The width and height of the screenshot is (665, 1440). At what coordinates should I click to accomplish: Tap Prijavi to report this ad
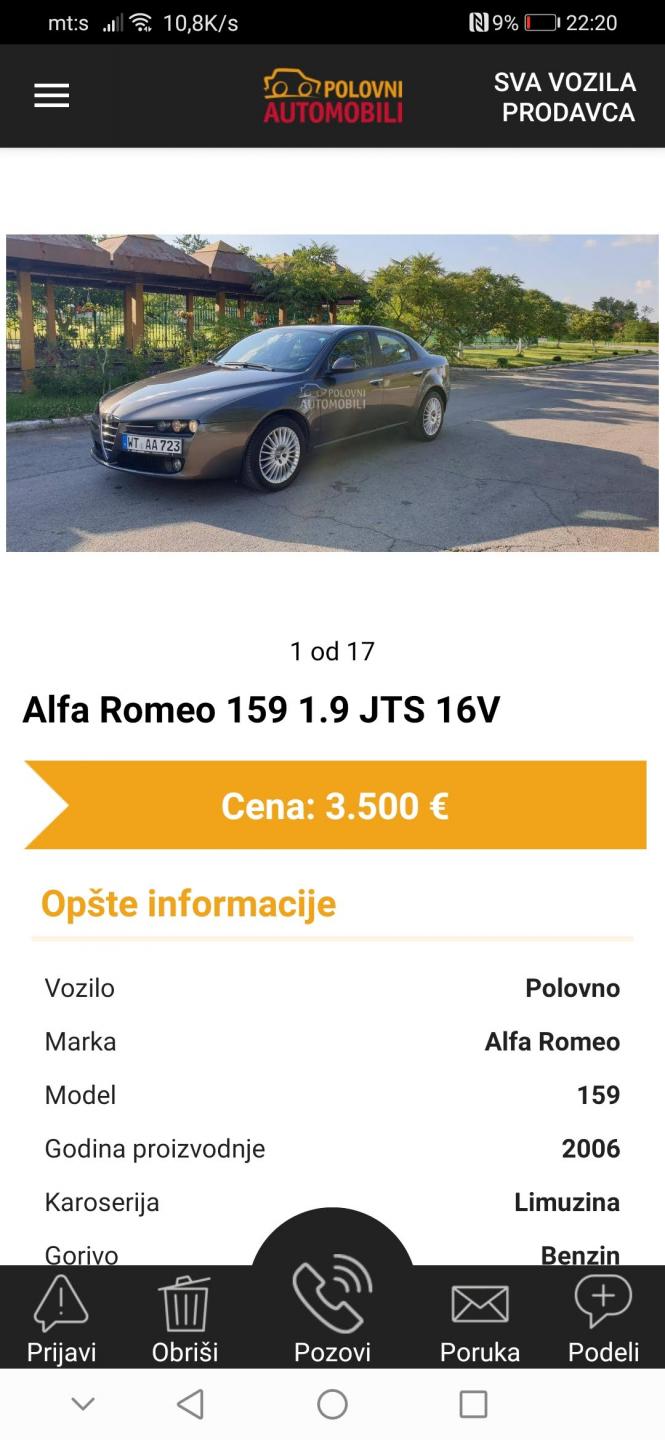(x=62, y=1320)
